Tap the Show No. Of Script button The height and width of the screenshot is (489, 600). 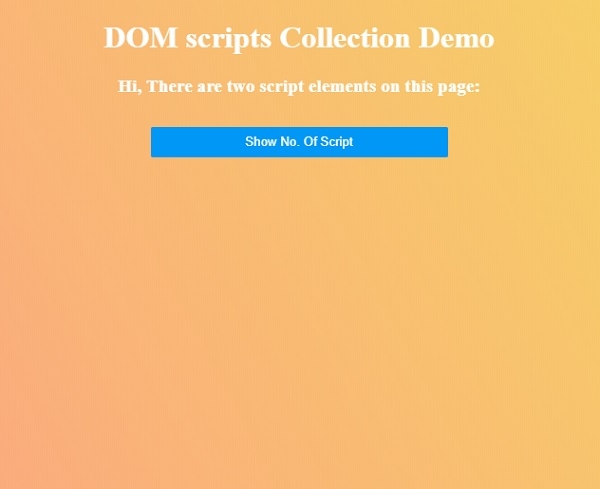tap(299, 142)
